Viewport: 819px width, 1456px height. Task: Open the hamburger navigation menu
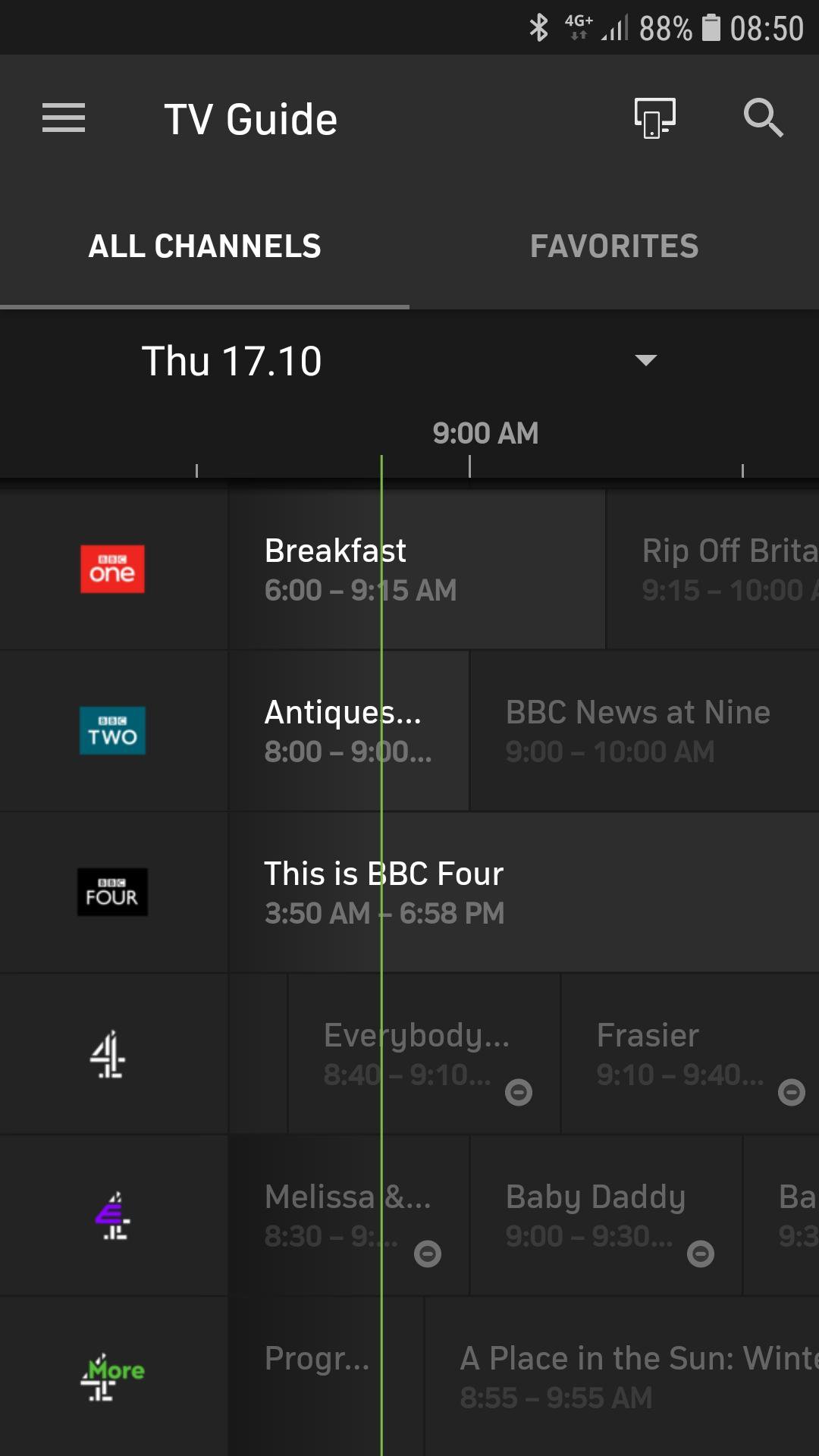click(64, 118)
